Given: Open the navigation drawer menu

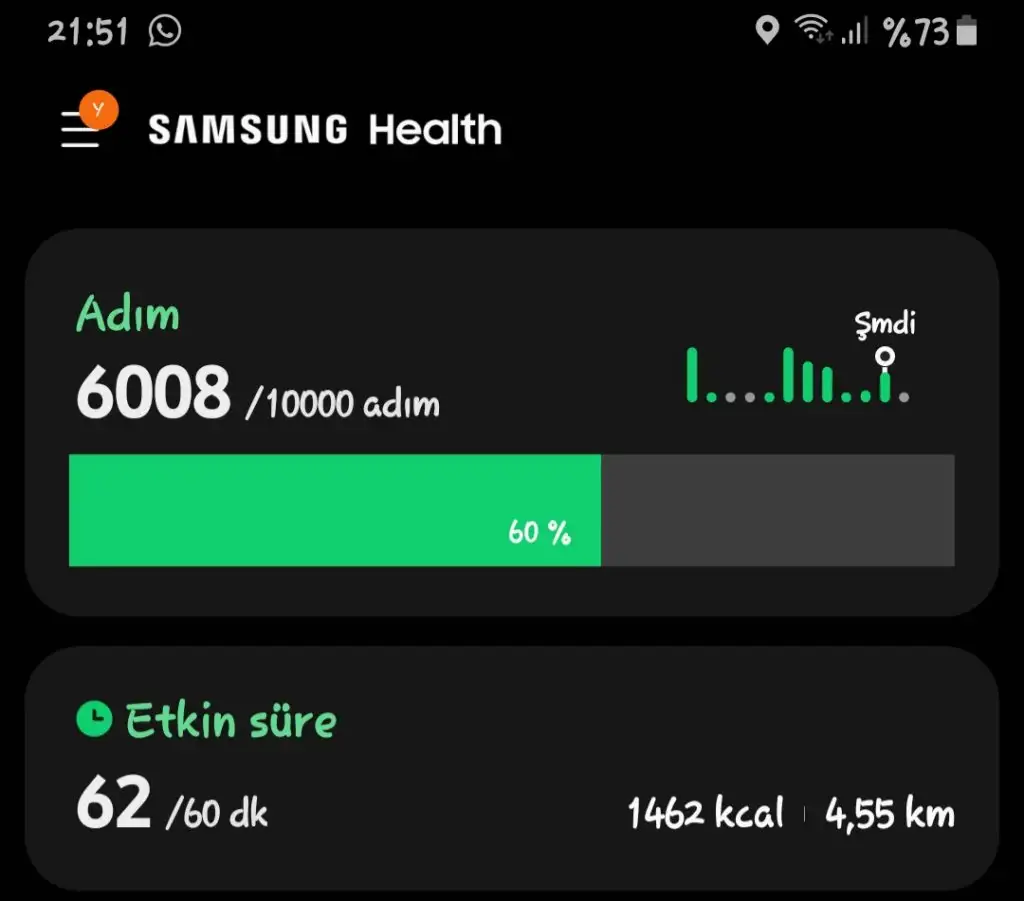Looking at the screenshot, I should click(82, 128).
